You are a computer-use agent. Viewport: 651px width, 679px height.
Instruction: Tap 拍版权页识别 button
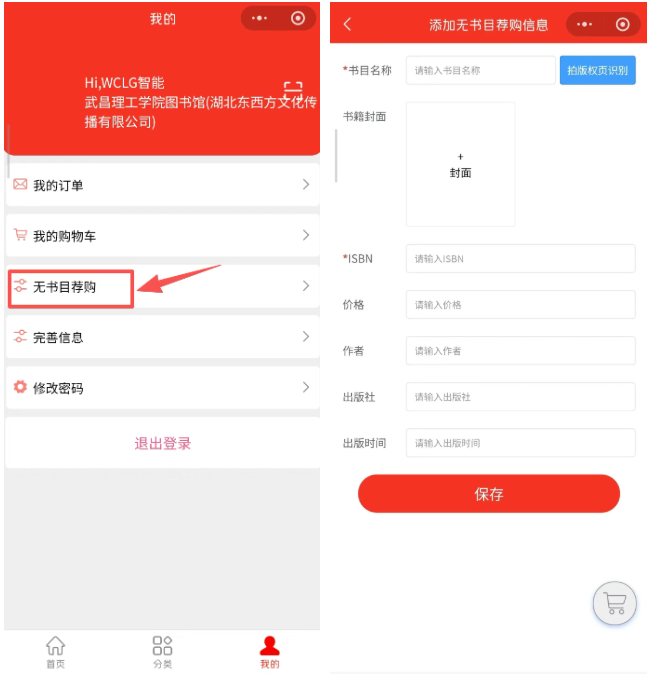click(597, 70)
